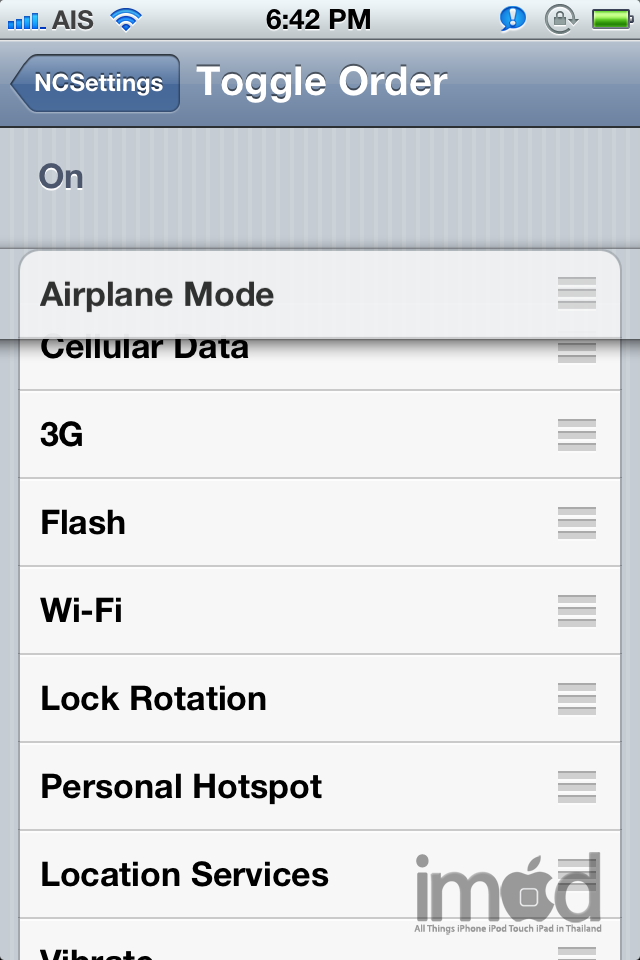Tap the Lock Rotation reorder handle

[577, 698]
